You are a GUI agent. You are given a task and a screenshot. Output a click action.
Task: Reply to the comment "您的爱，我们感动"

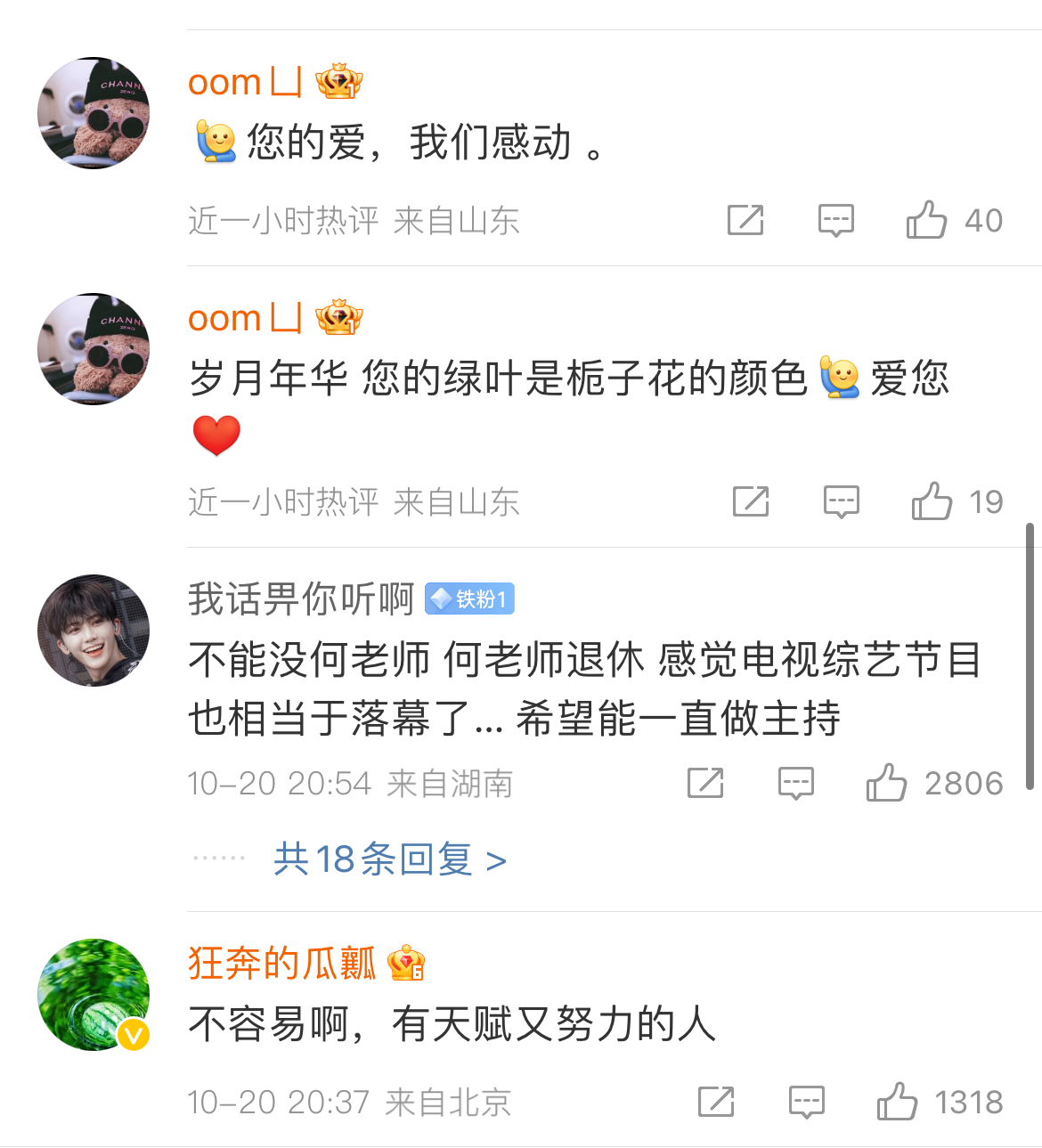pyautogui.click(x=835, y=220)
